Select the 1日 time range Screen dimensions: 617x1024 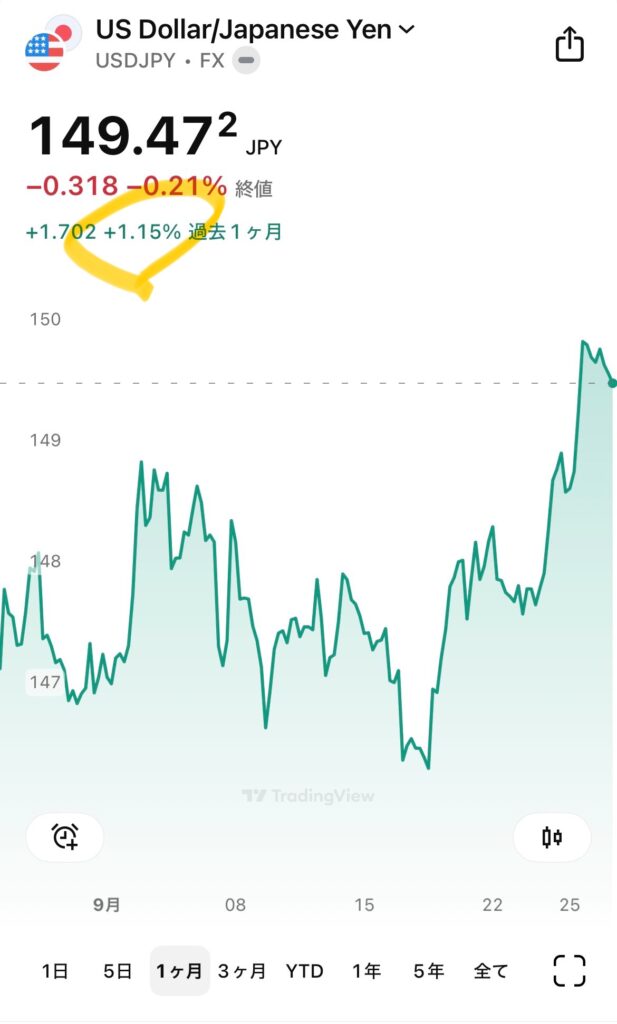[x=55, y=970]
